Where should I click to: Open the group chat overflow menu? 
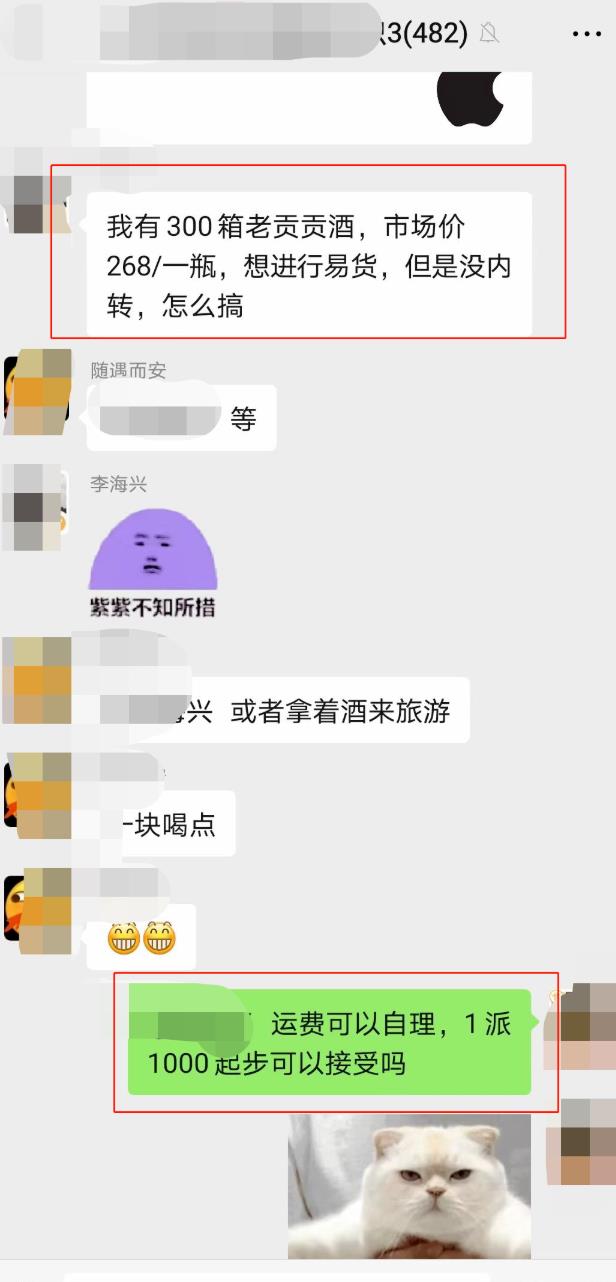click(586, 34)
